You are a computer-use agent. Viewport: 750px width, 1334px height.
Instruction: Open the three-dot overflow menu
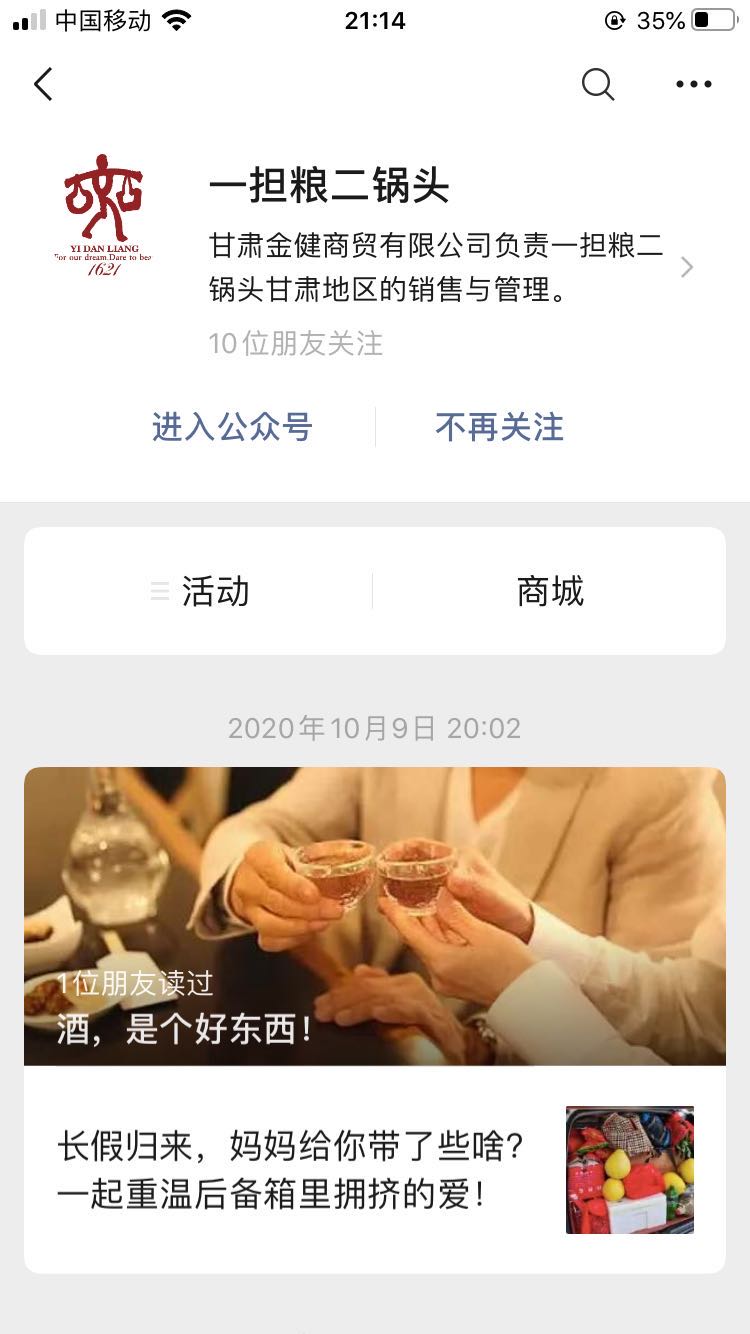coord(693,85)
